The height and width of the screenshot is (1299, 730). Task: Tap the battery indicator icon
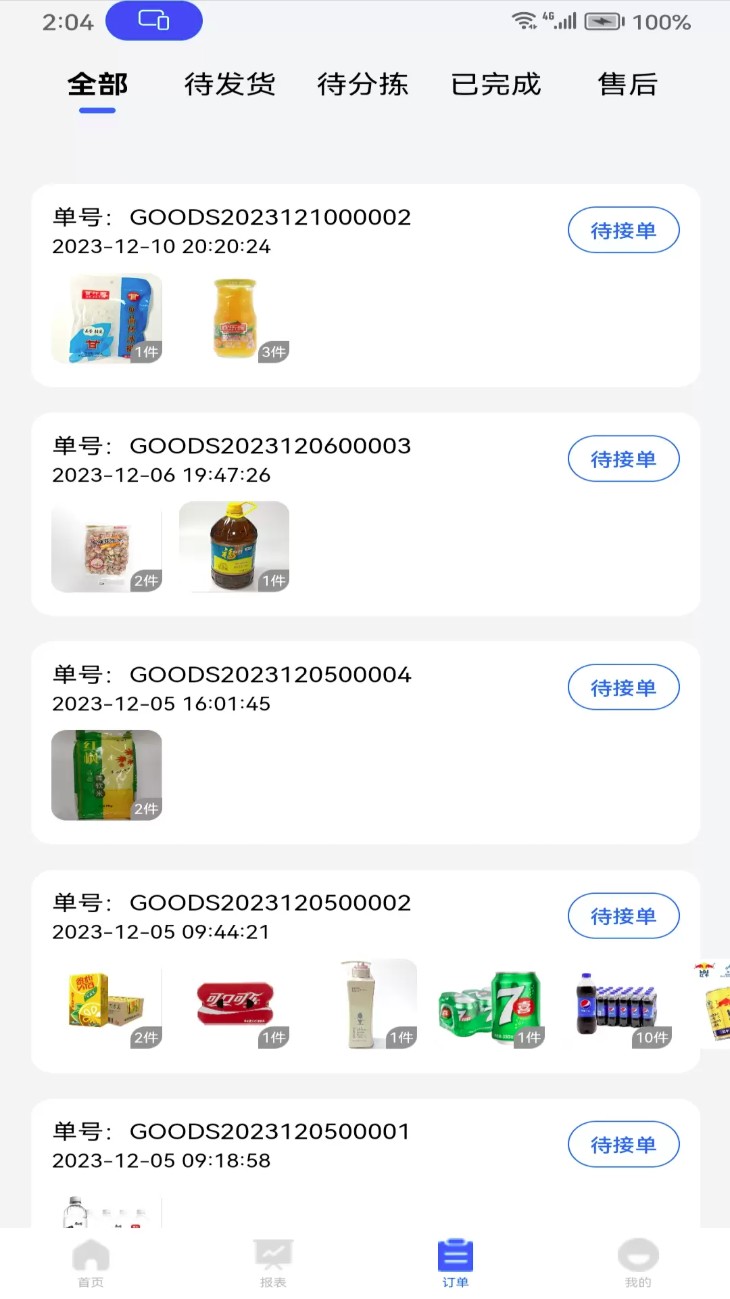coord(603,19)
